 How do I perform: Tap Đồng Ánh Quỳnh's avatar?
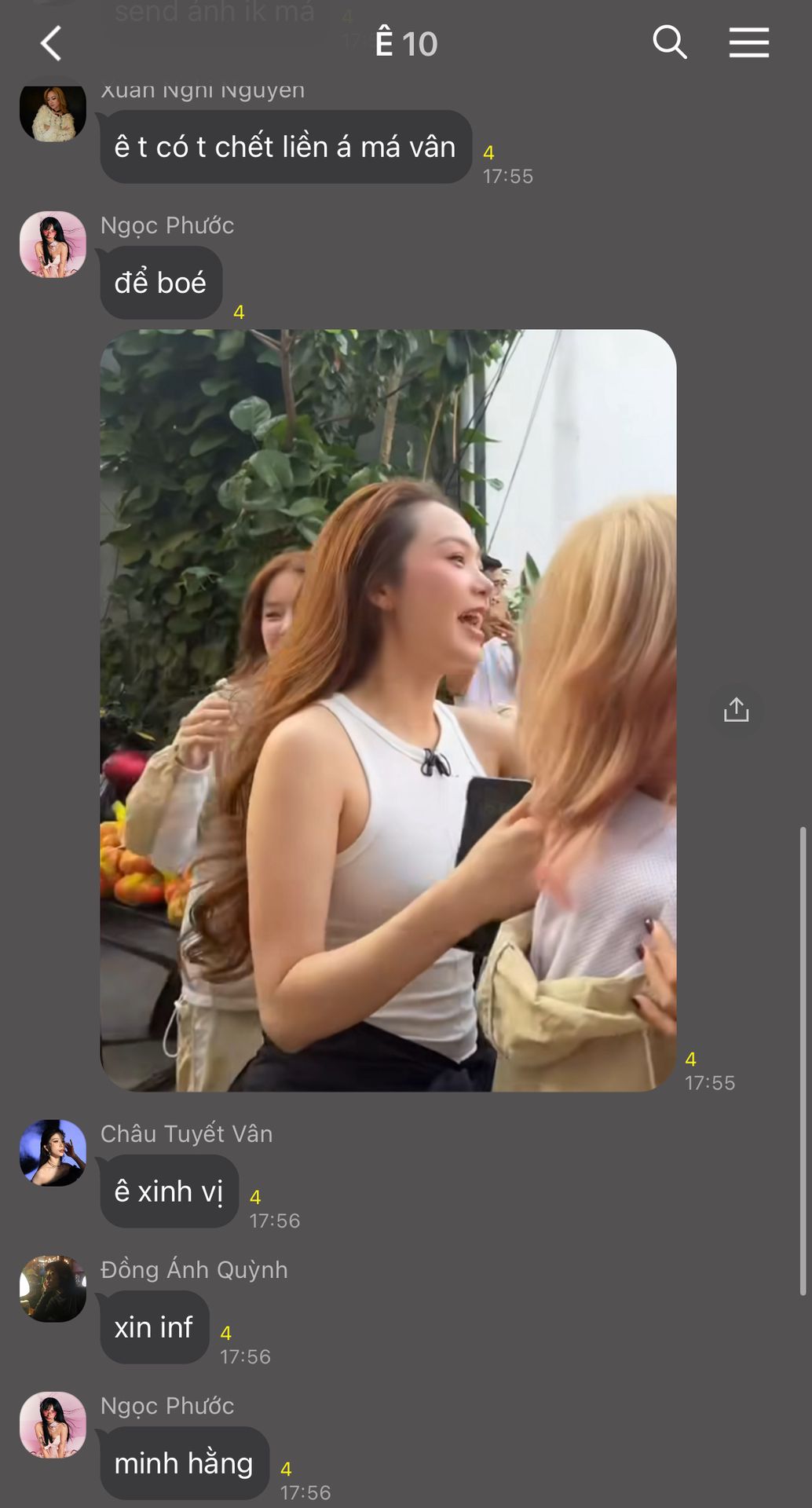pos(53,1288)
